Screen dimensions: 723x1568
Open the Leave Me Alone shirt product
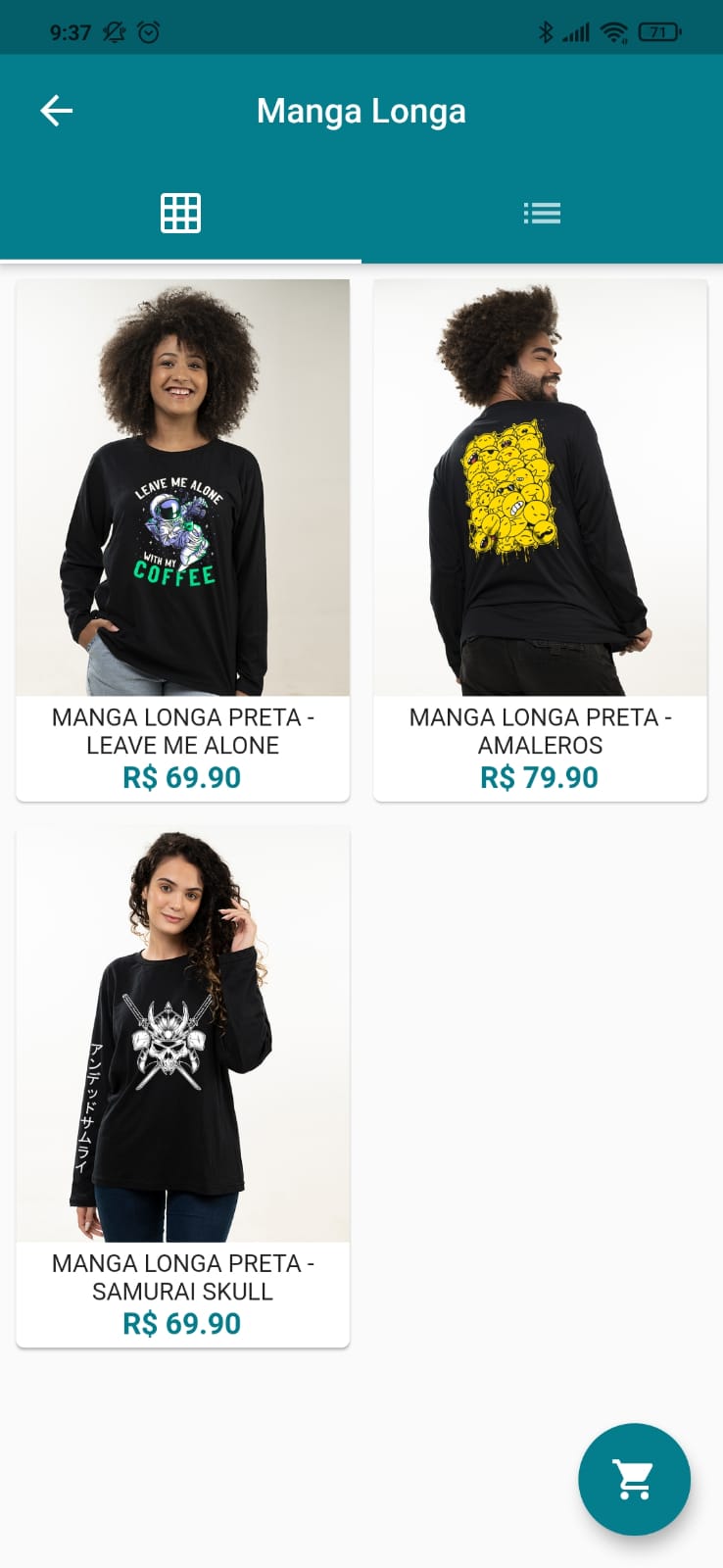point(182,539)
